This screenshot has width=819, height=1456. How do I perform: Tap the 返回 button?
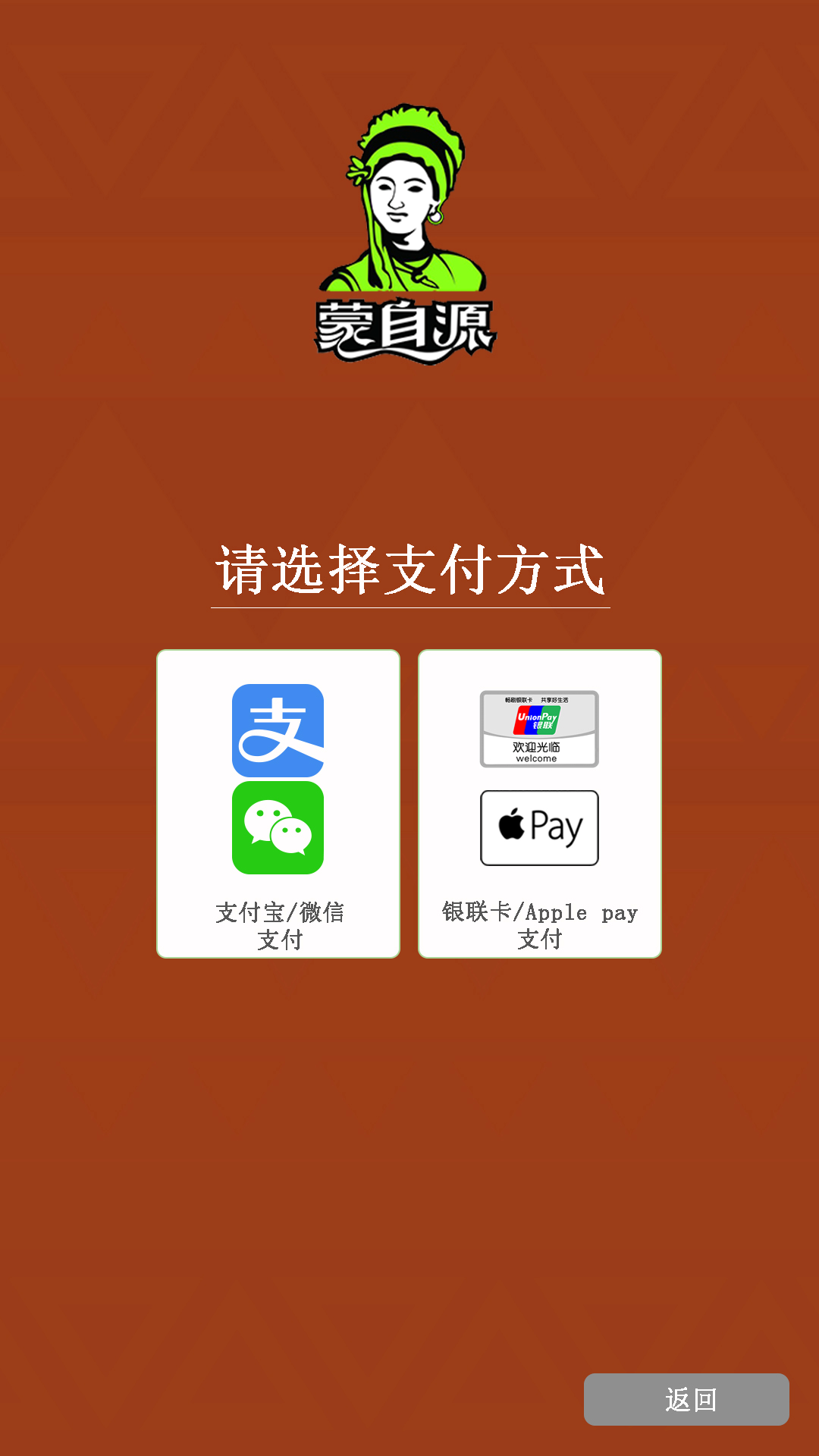point(686,1399)
